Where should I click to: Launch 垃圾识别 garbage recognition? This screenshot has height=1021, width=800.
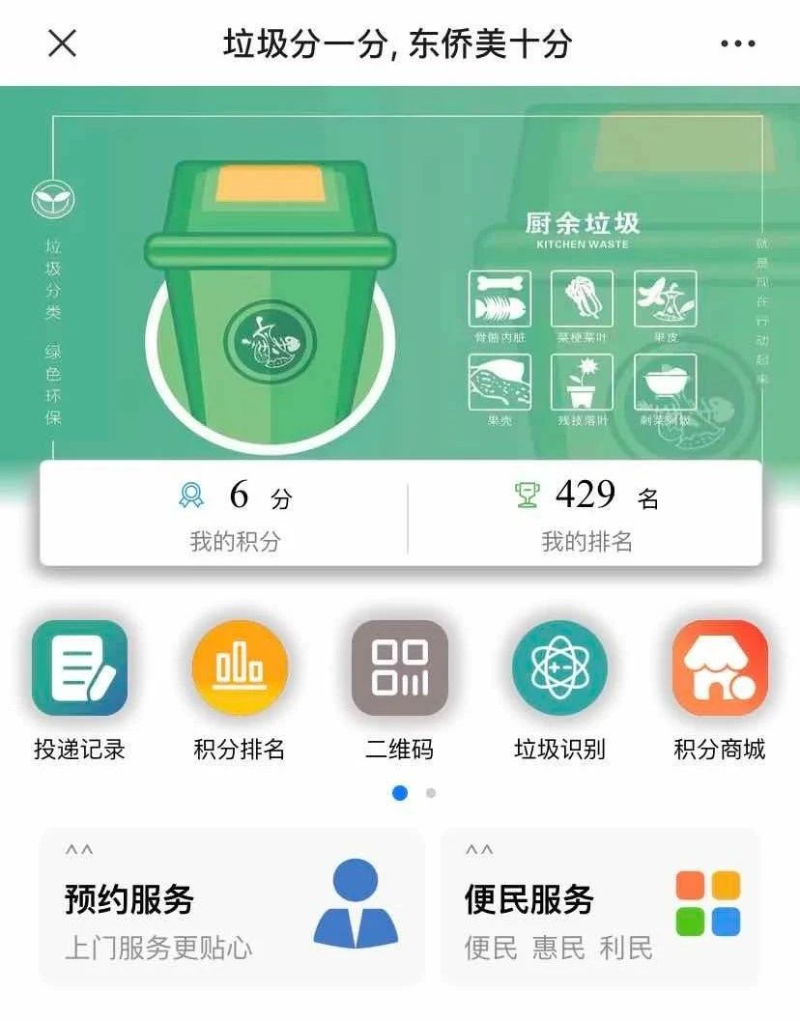pos(560,669)
